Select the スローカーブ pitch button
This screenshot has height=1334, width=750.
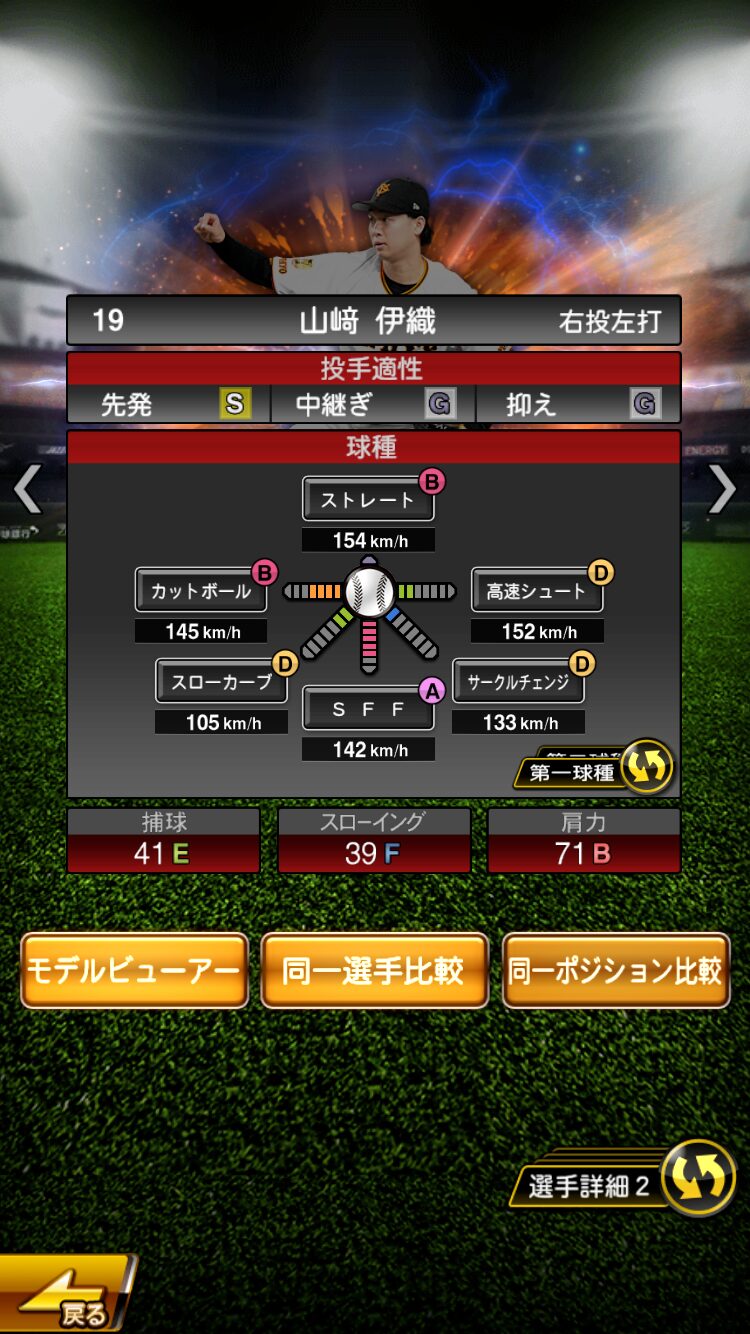pyautogui.click(x=221, y=682)
